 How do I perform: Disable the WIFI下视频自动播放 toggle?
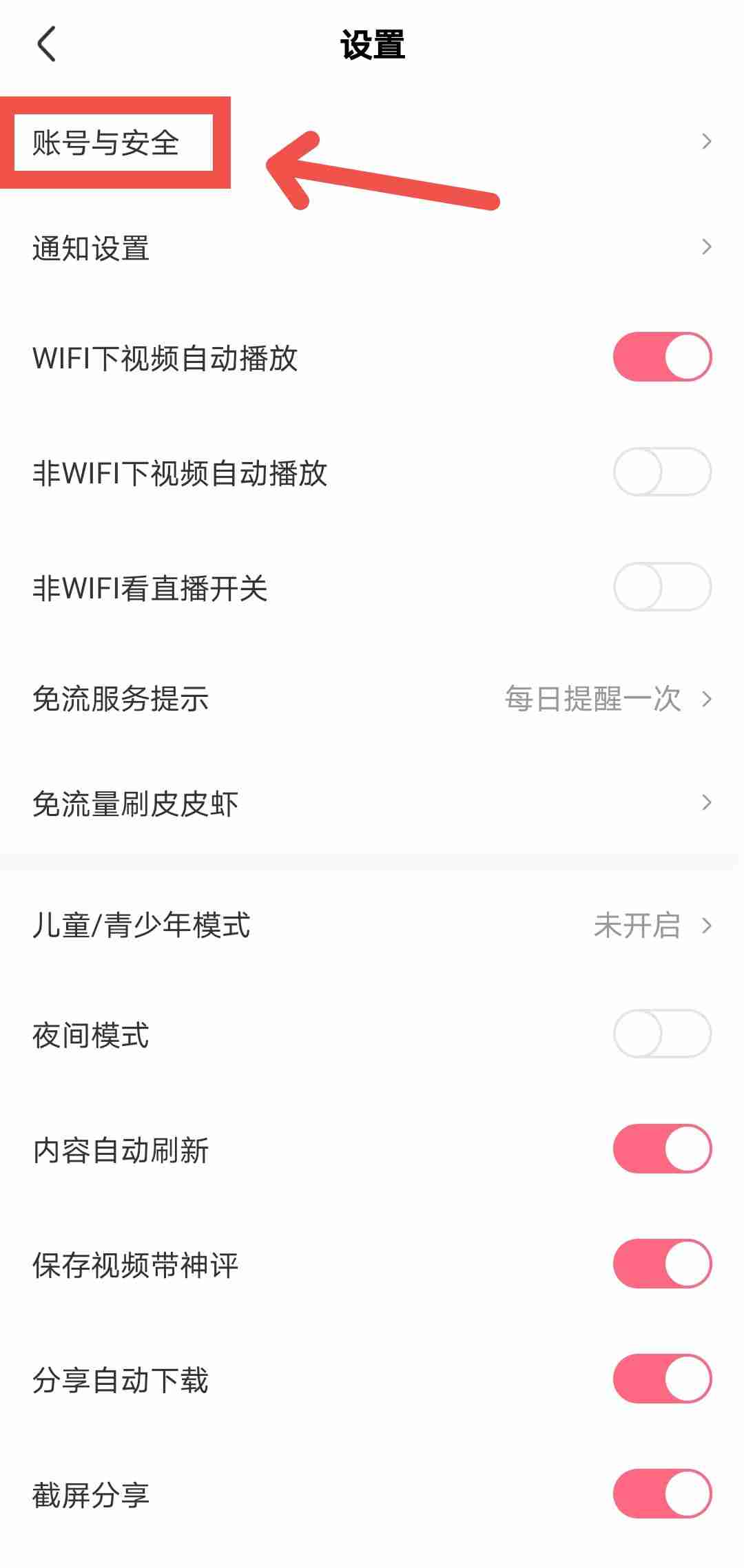click(660, 355)
